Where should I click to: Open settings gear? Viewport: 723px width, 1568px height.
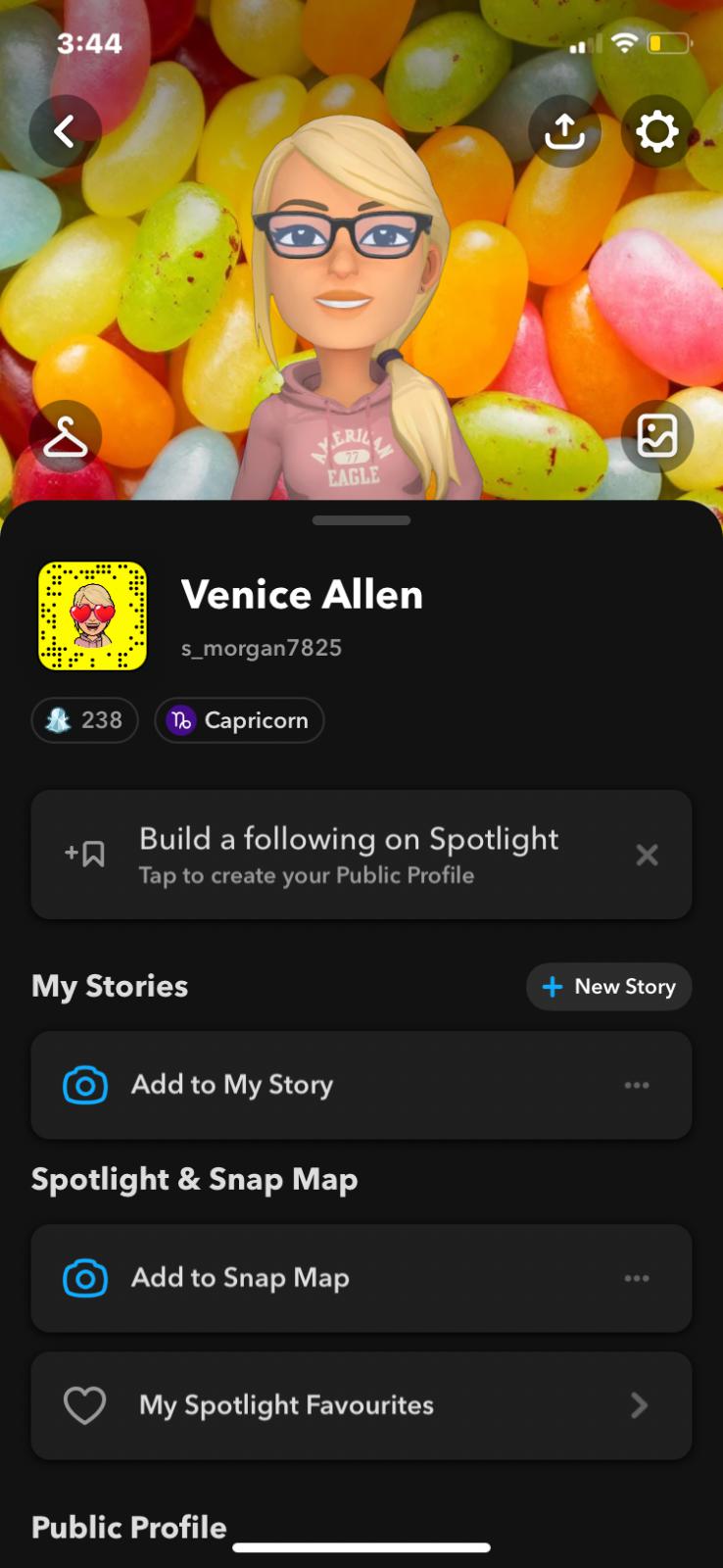pyautogui.click(x=656, y=131)
